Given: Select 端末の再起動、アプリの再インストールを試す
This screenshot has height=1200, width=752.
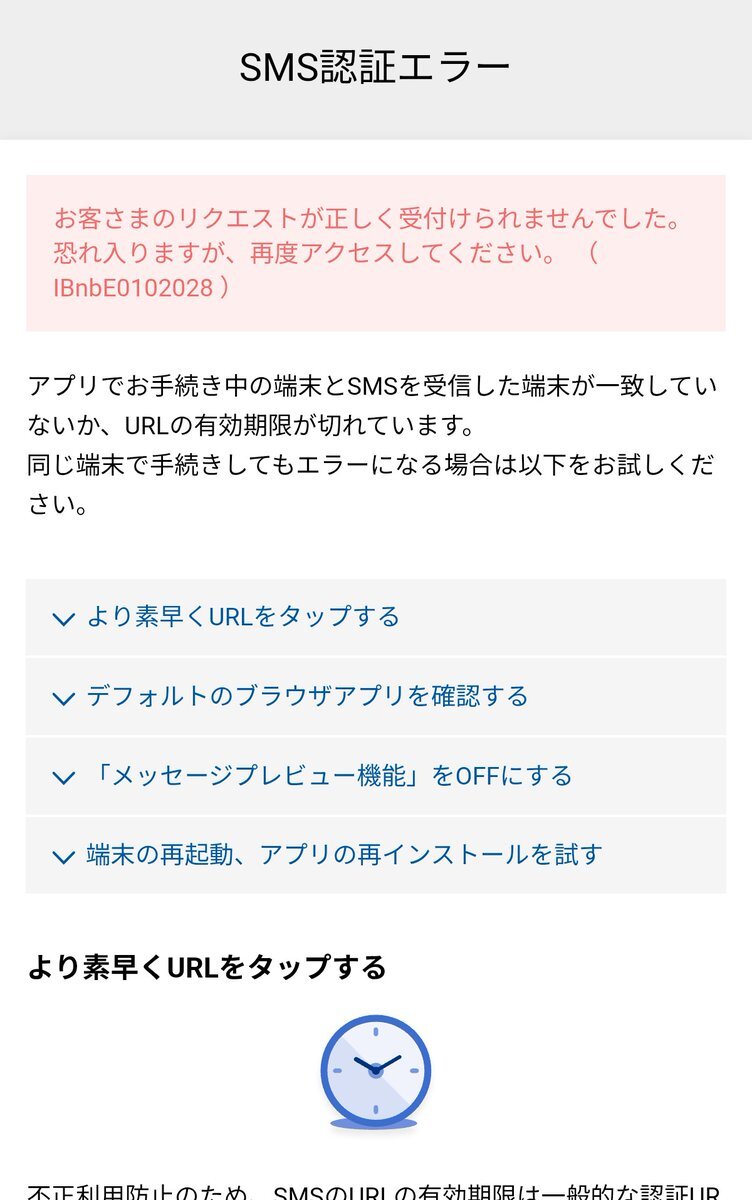Looking at the screenshot, I should pyautogui.click(x=375, y=856).
